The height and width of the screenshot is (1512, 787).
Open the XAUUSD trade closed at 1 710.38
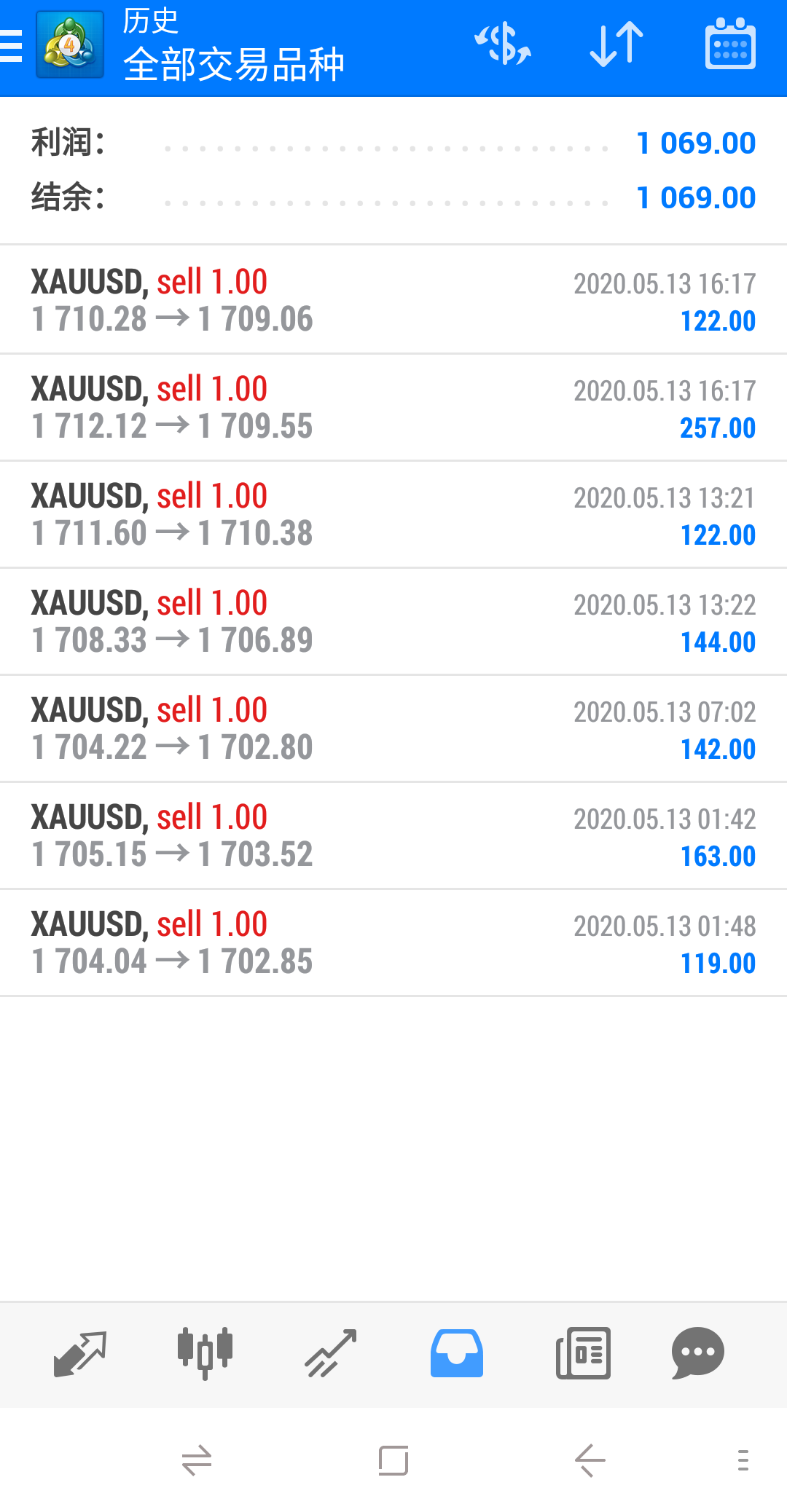tap(393, 515)
